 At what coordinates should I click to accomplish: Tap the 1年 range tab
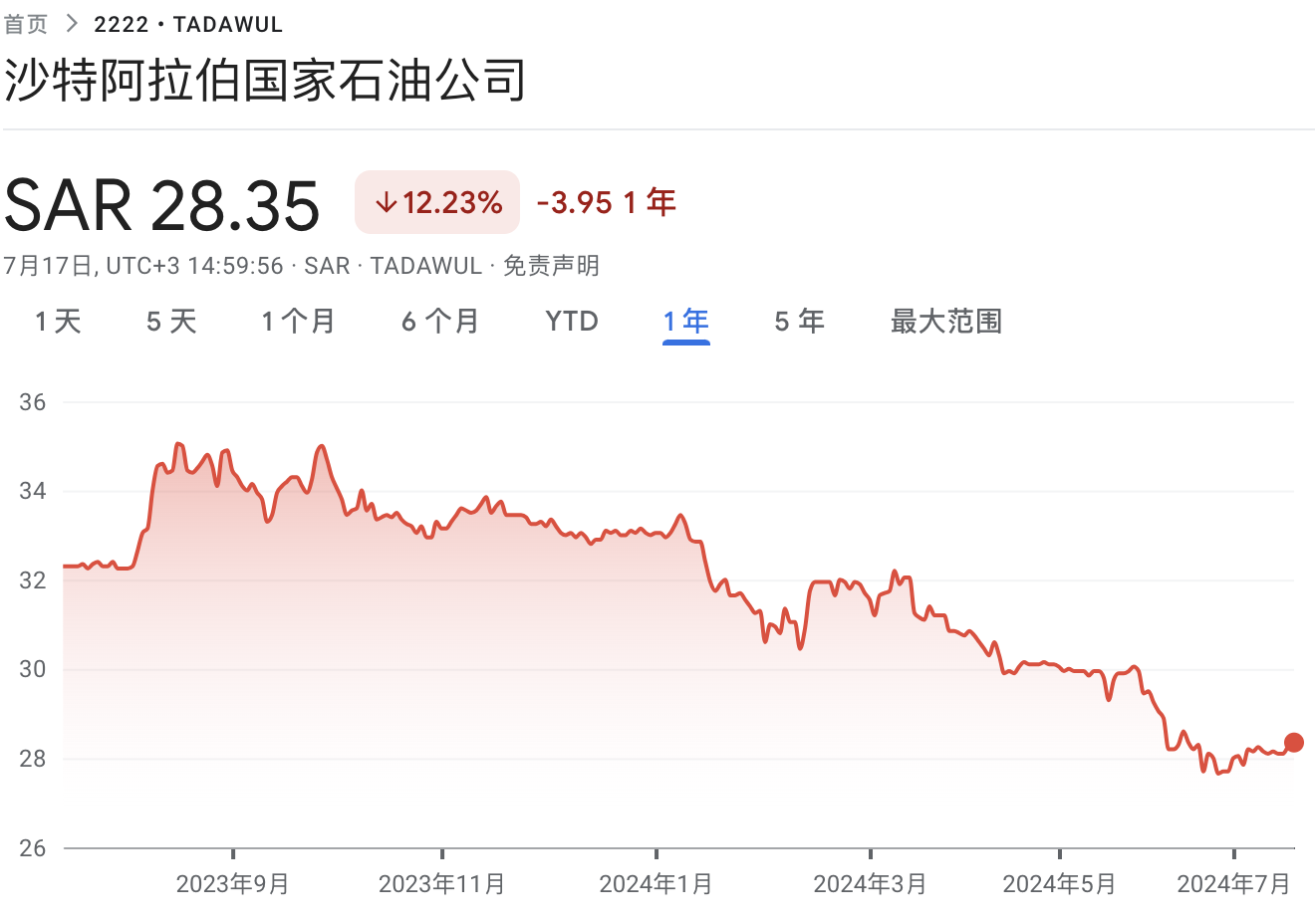tap(686, 322)
